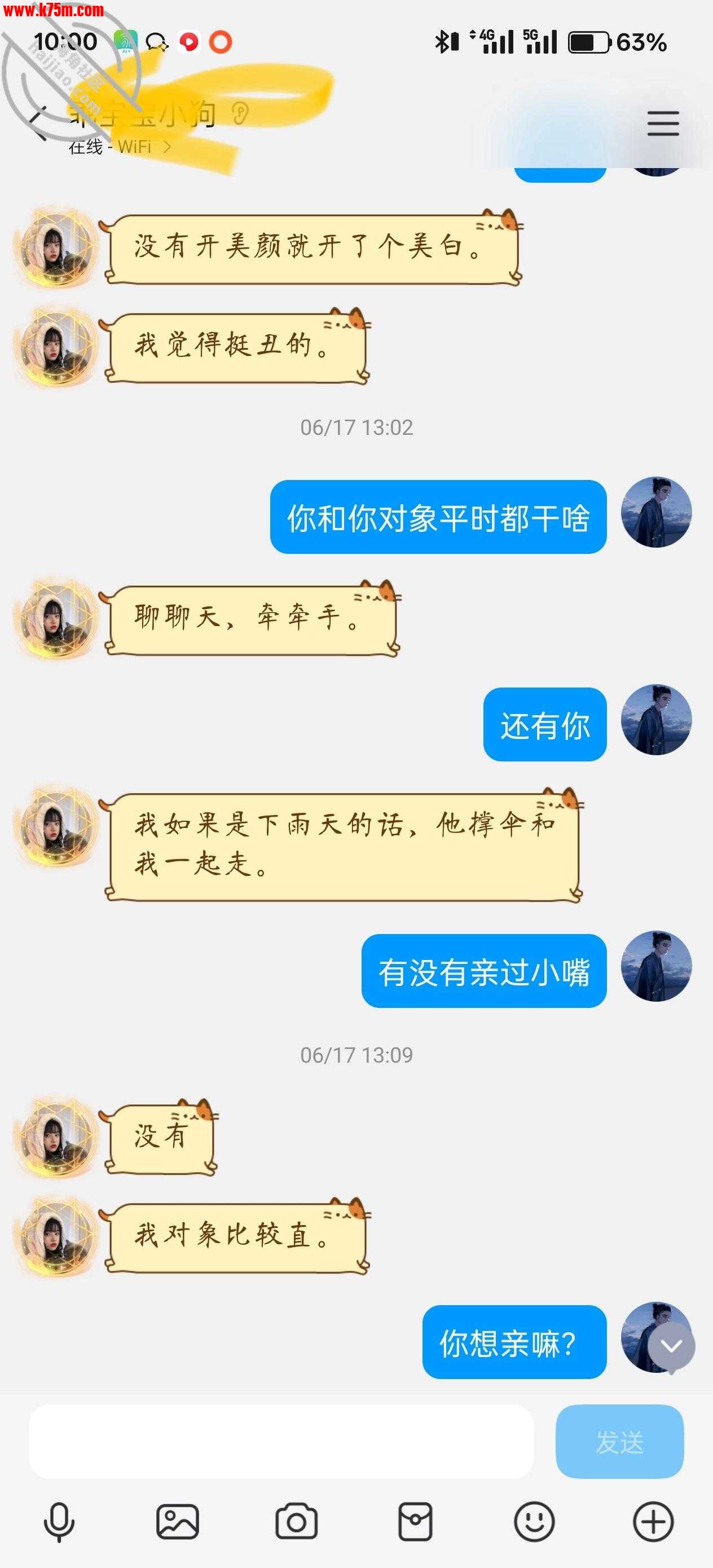Image resolution: width=713 pixels, height=1568 pixels.
Task: Open the emoji sticker panel
Action: click(x=534, y=1522)
